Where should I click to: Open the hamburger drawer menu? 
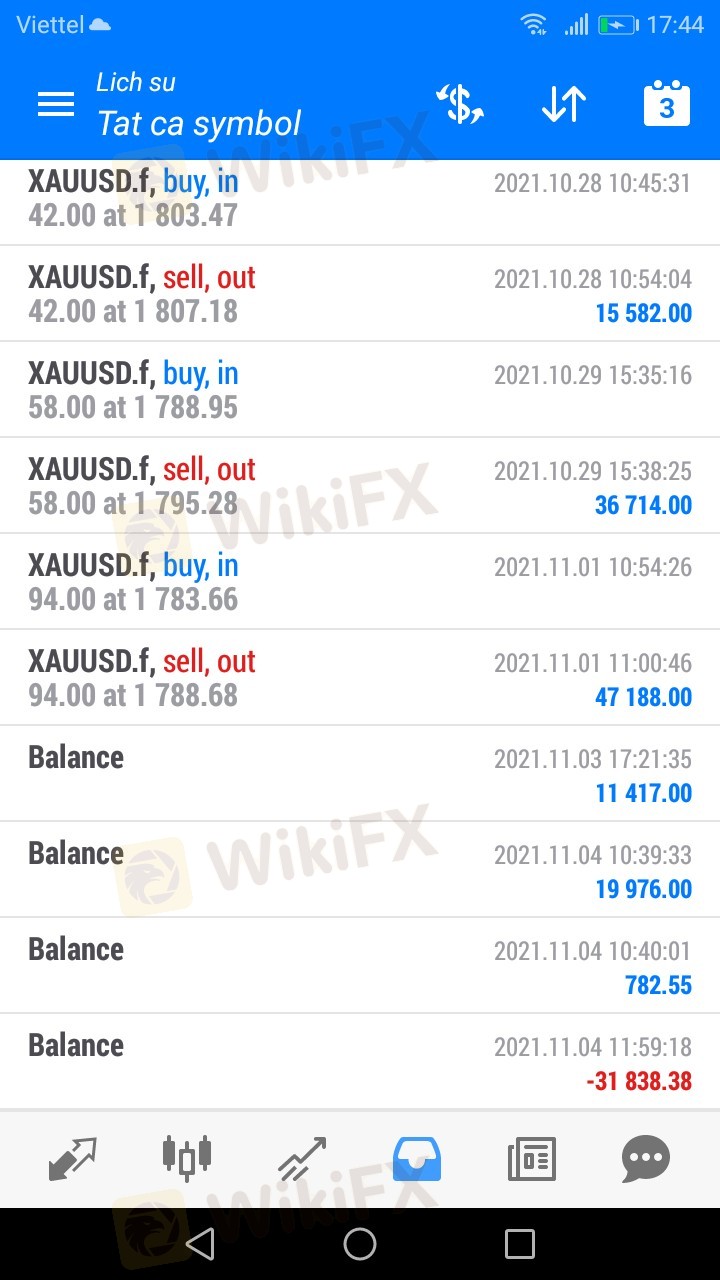[56, 104]
